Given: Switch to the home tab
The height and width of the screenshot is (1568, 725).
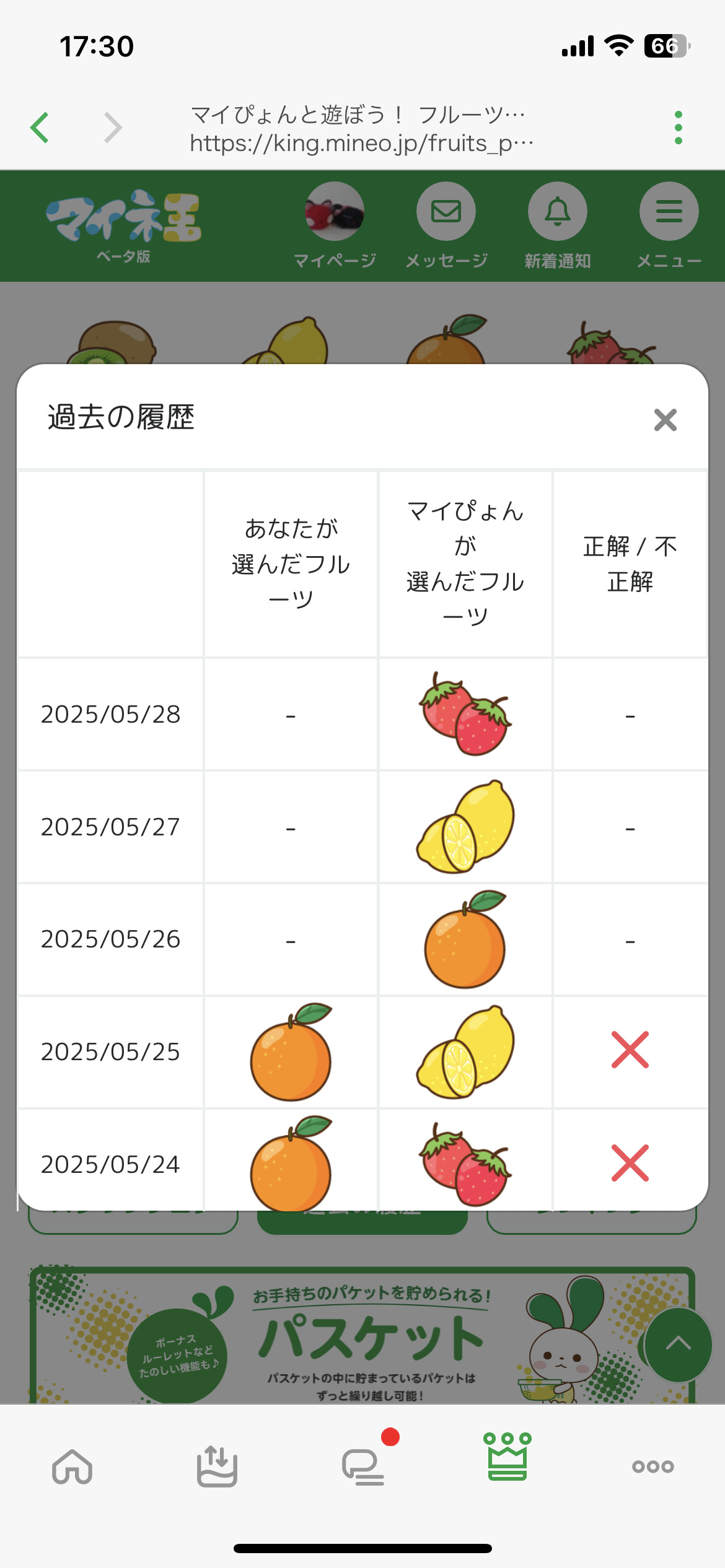Looking at the screenshot, I should [x=72, y=1466].
